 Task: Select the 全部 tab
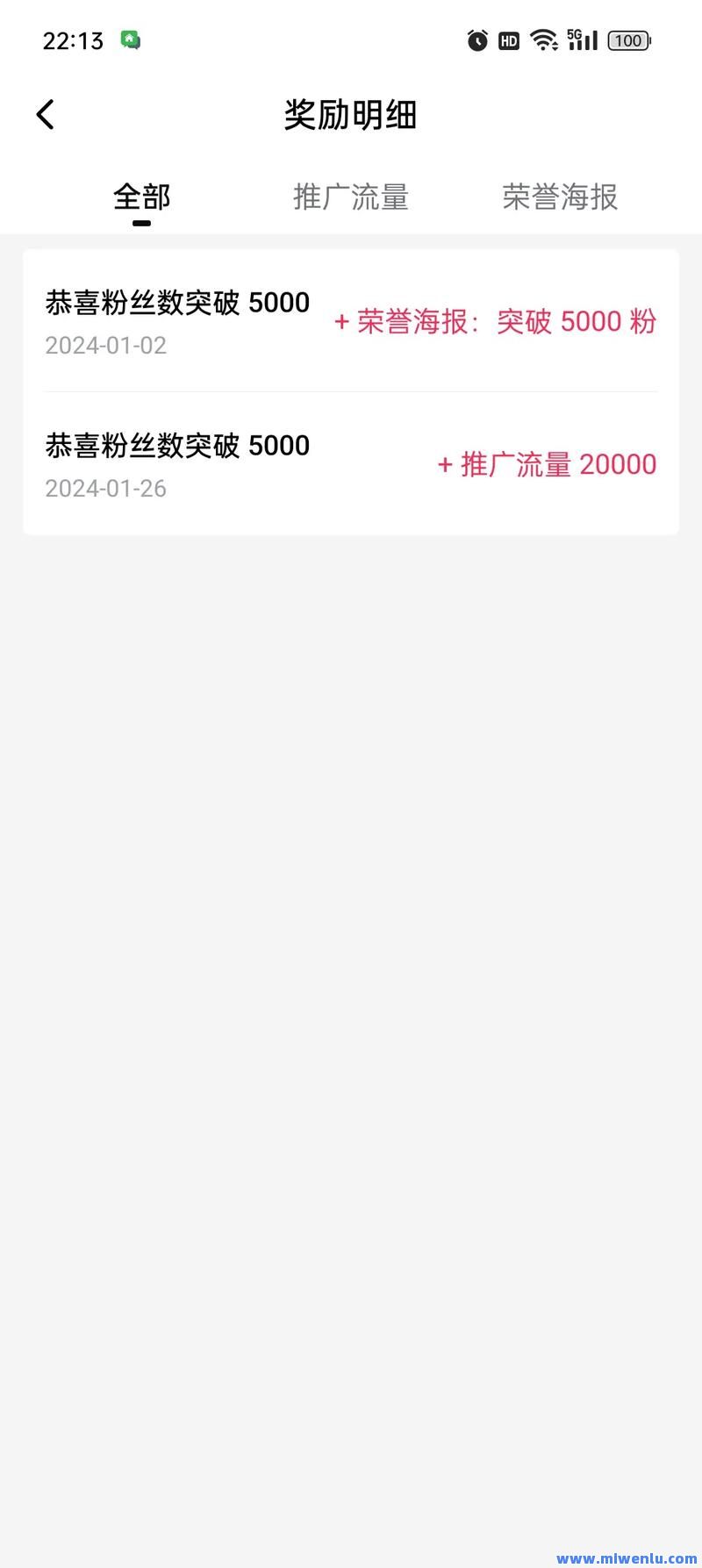click(x=141, y=197)
